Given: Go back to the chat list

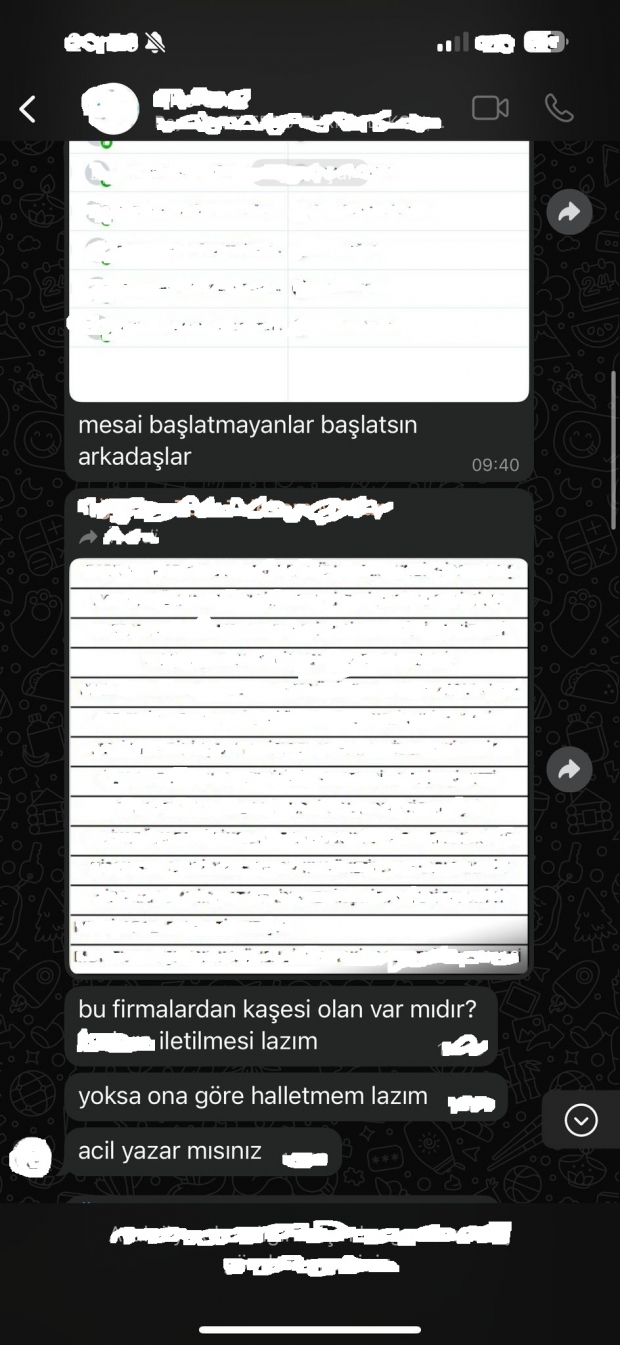Looking at the screenshot, I should pos(28,109).
